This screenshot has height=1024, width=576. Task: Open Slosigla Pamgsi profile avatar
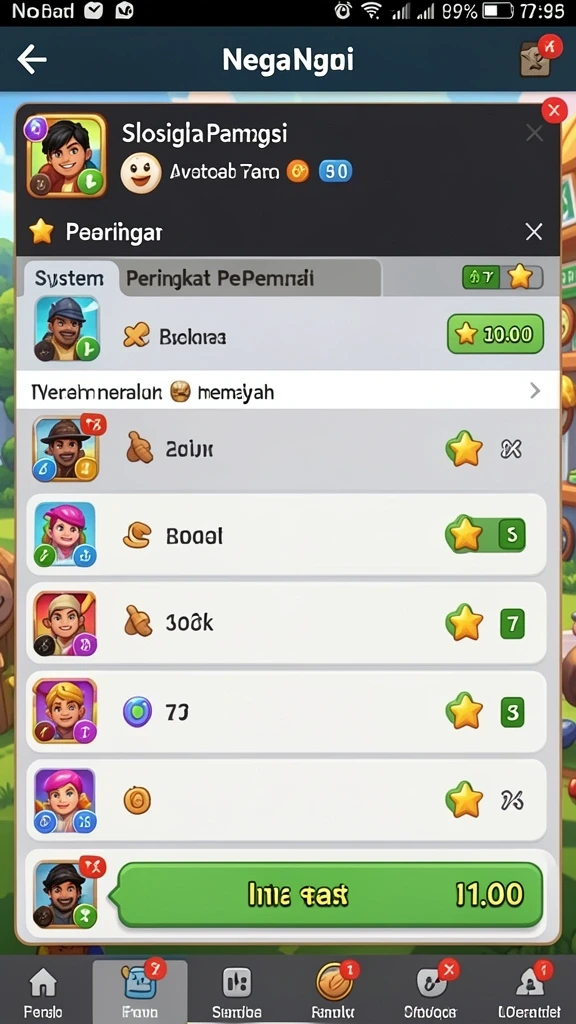pyautogui.click(x=65, y=155)
